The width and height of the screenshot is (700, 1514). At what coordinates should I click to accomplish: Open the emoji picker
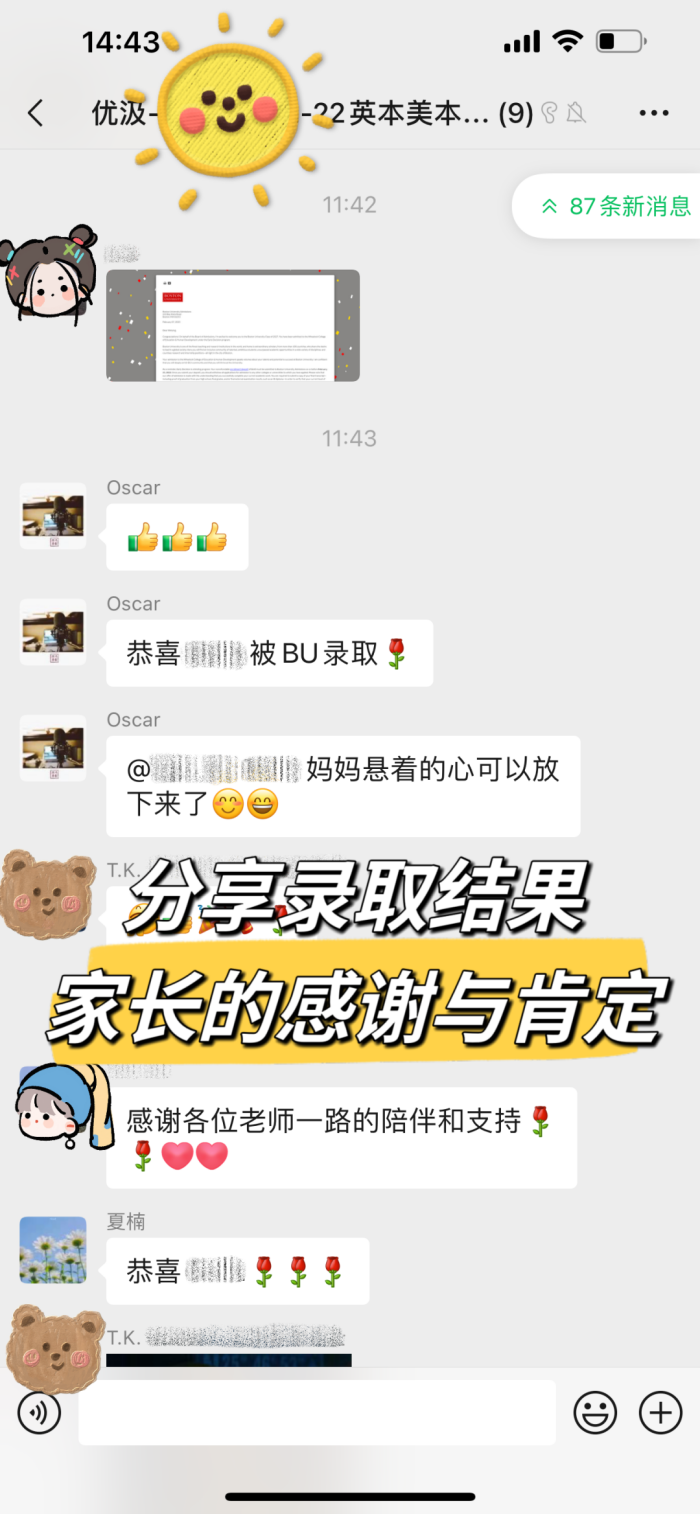[595, 1413]
